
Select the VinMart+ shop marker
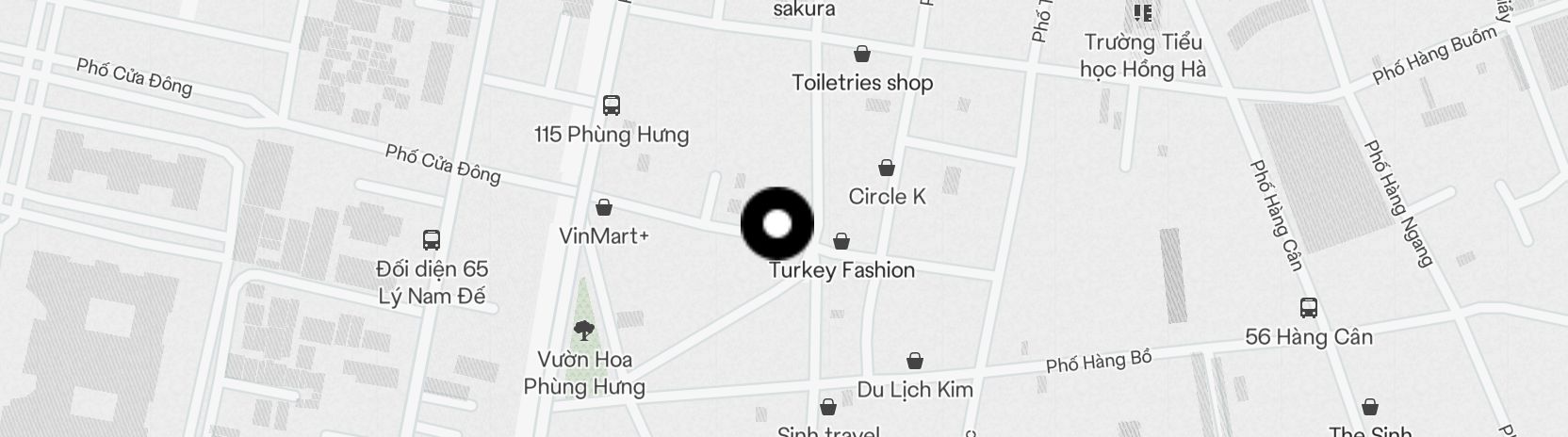604,207
